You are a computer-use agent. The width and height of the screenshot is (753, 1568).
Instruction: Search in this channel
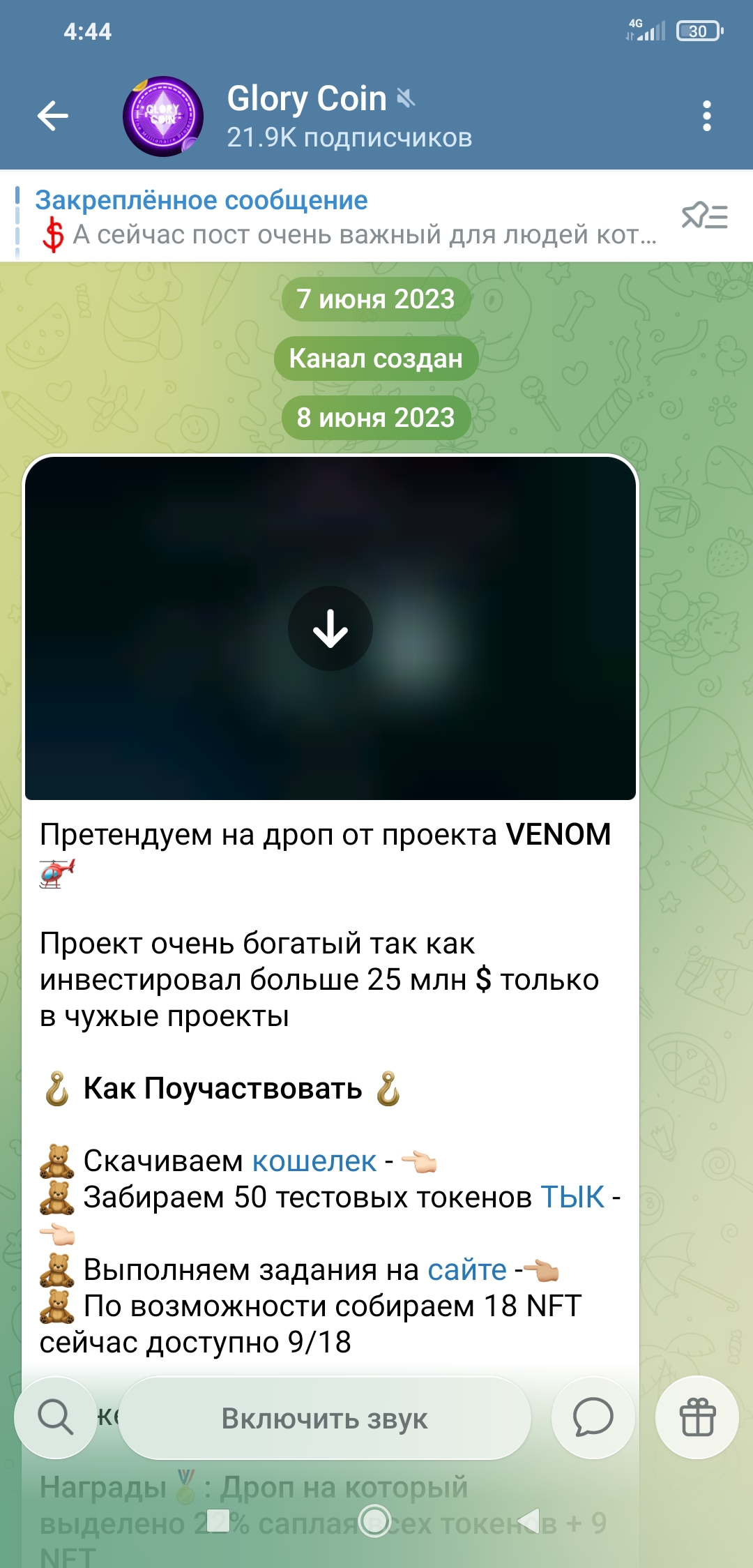(x=56, y=1417)
